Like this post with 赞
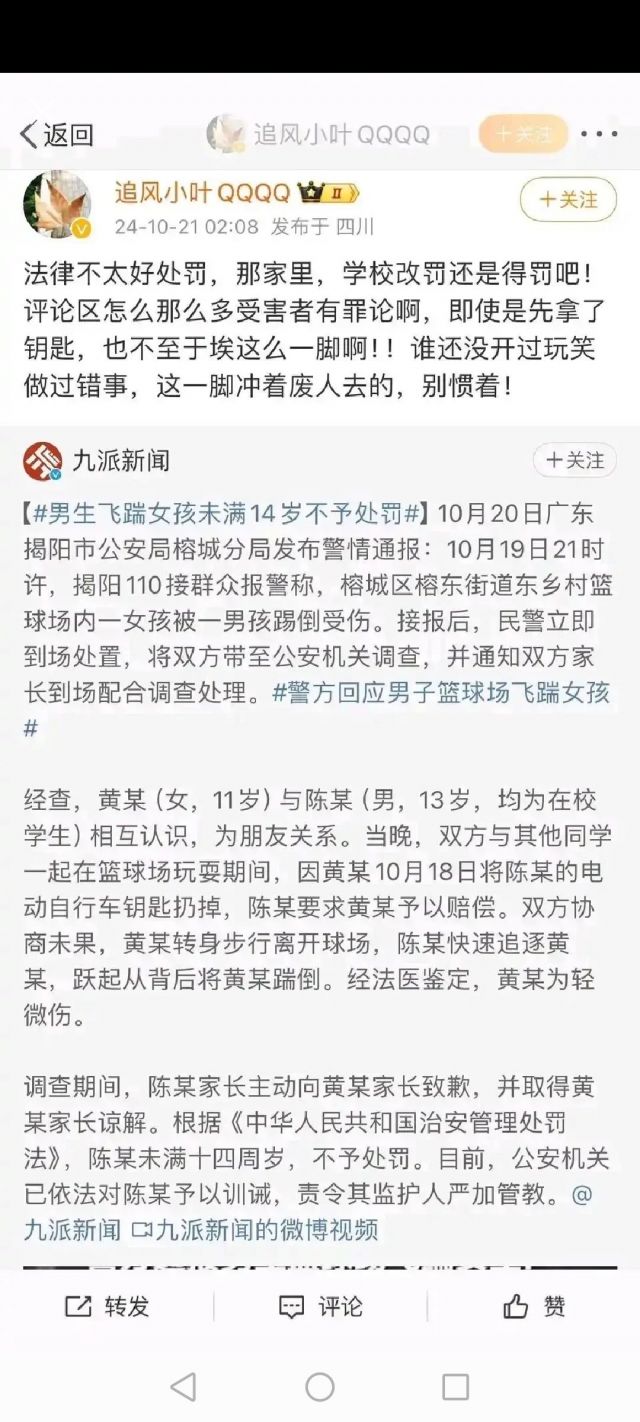The height and width of the screenshot is (1422, 640). 534,1306
